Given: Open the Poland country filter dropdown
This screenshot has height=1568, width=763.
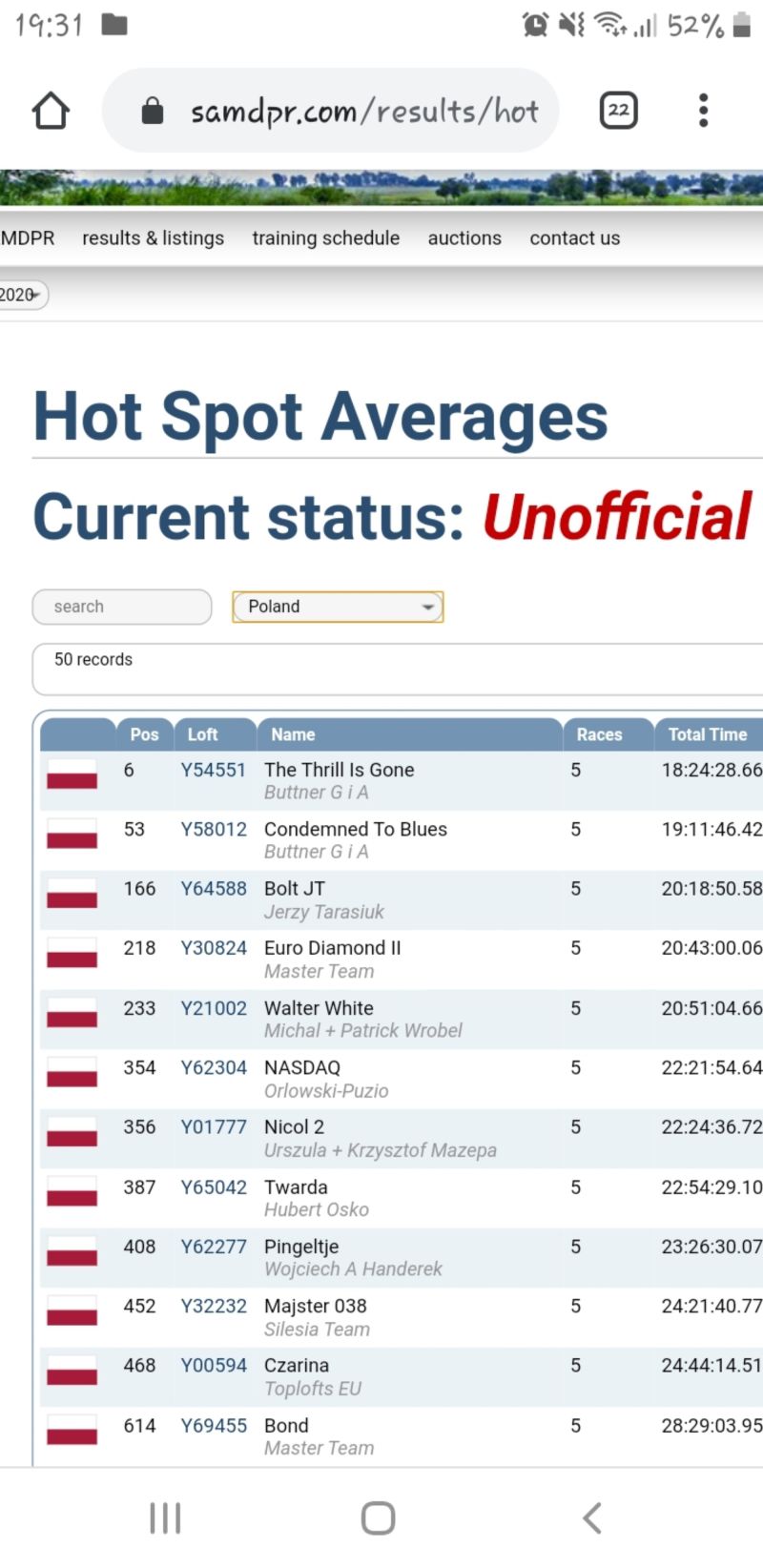Looking at the screenshot, I should tap(338, 607).
